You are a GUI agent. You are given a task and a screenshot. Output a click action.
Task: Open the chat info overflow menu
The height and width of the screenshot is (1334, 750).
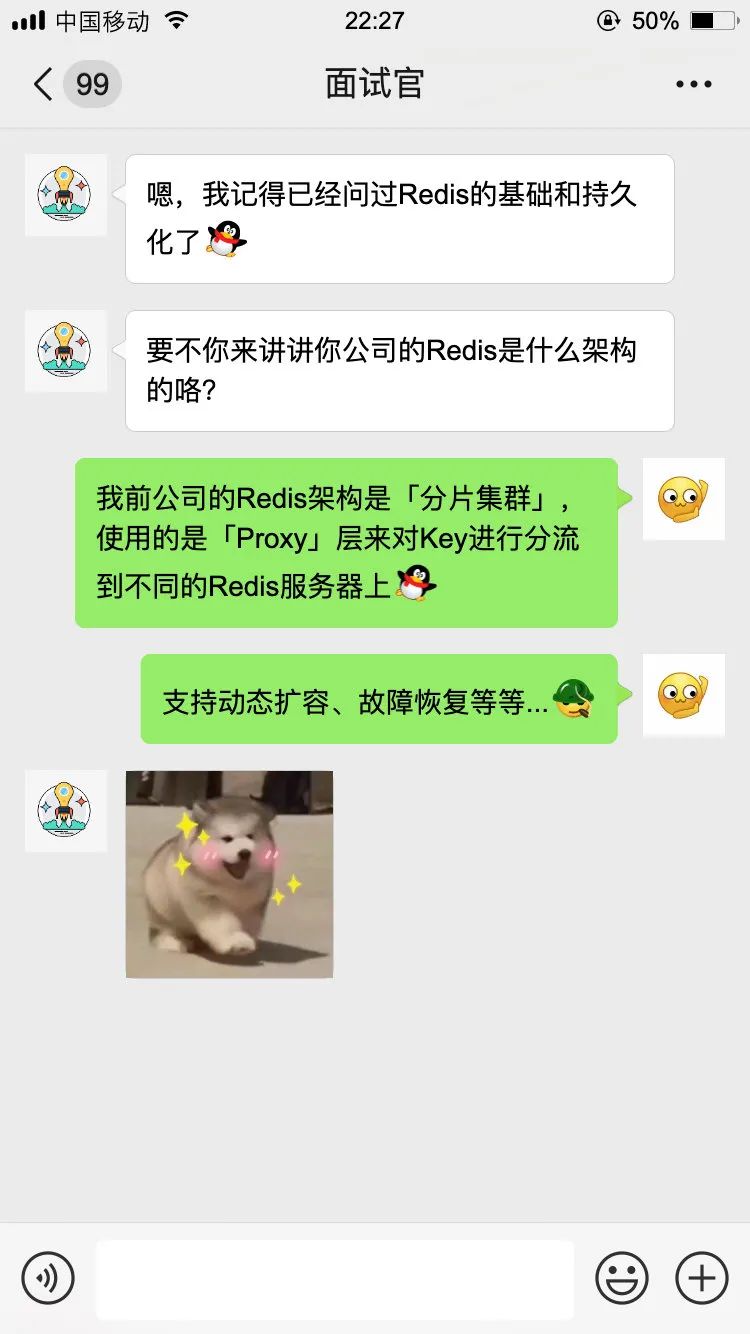pyautogui.click(x=693, y=84)
